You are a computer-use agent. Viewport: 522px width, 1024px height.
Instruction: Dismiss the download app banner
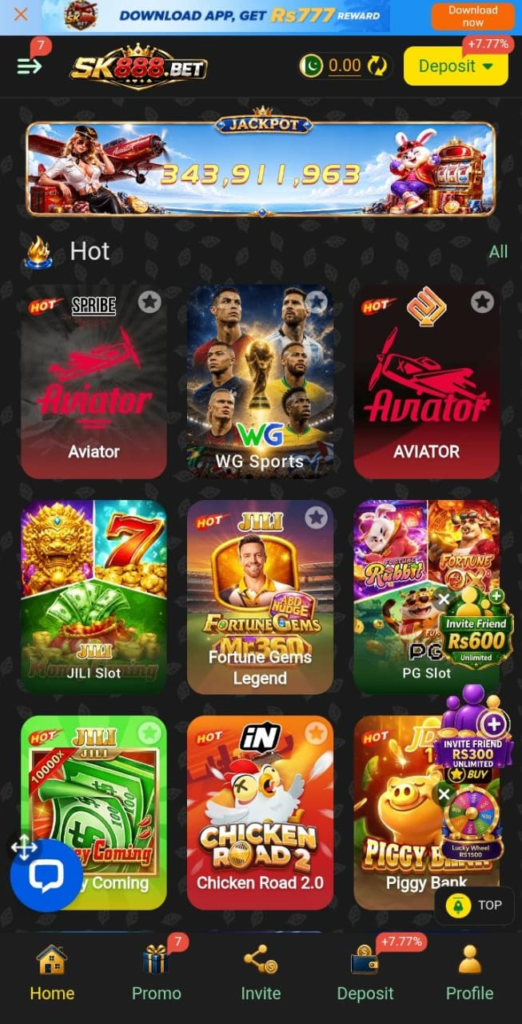[21, 14]
